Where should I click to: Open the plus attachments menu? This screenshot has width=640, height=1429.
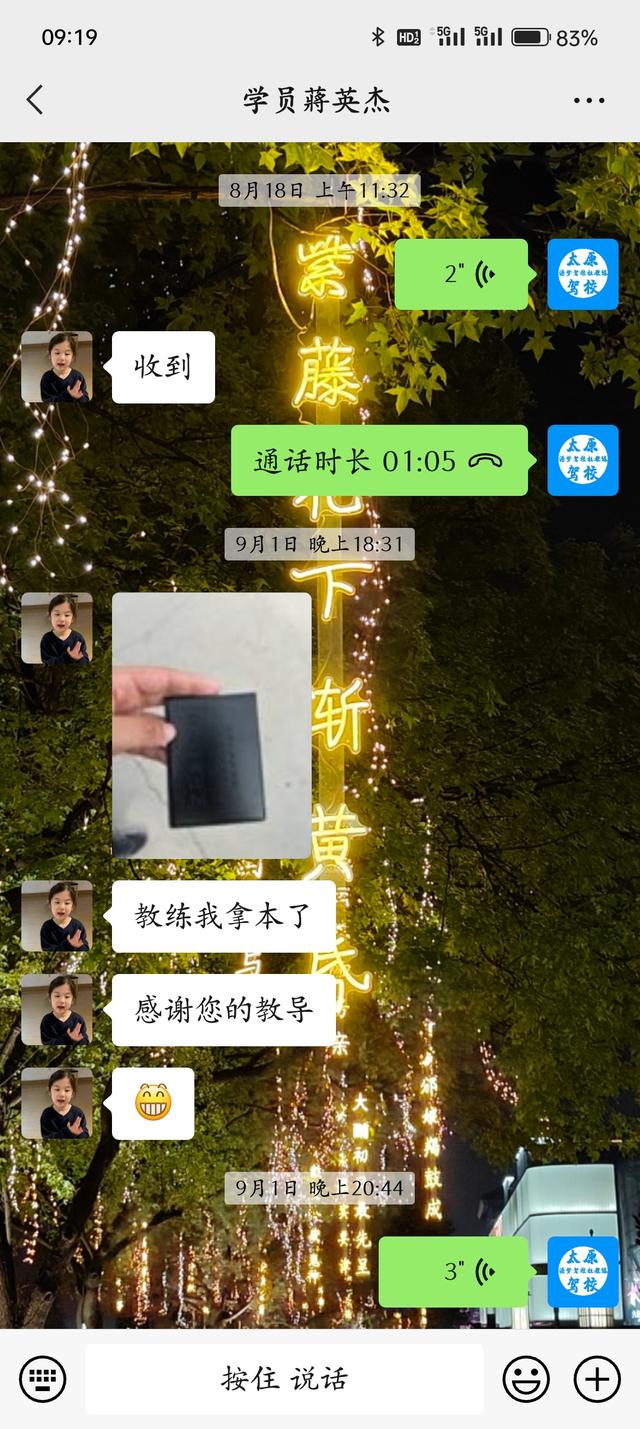(x=597, y=1380)
